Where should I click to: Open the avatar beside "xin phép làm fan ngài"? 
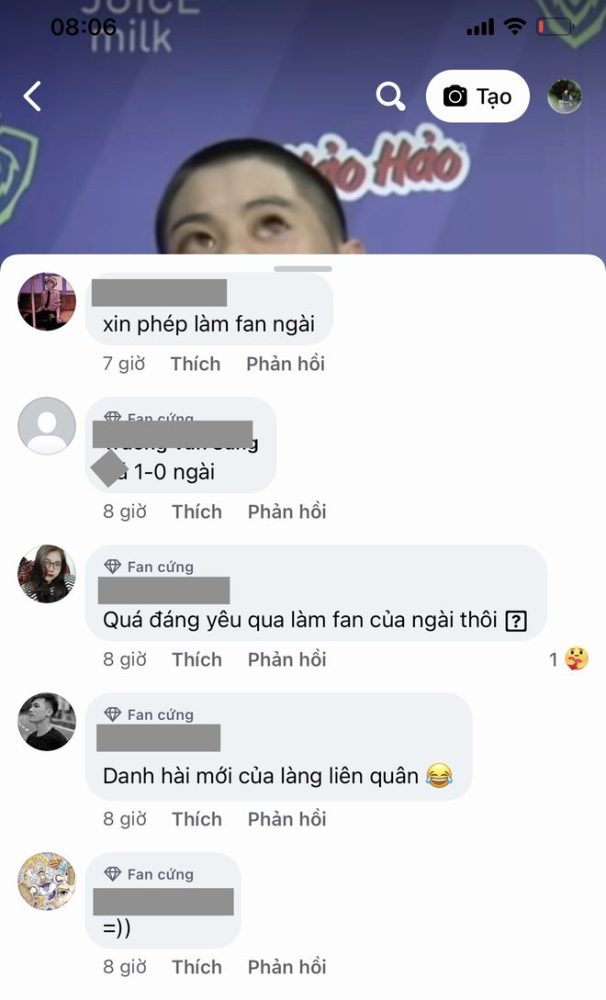[x=47, y=301]
